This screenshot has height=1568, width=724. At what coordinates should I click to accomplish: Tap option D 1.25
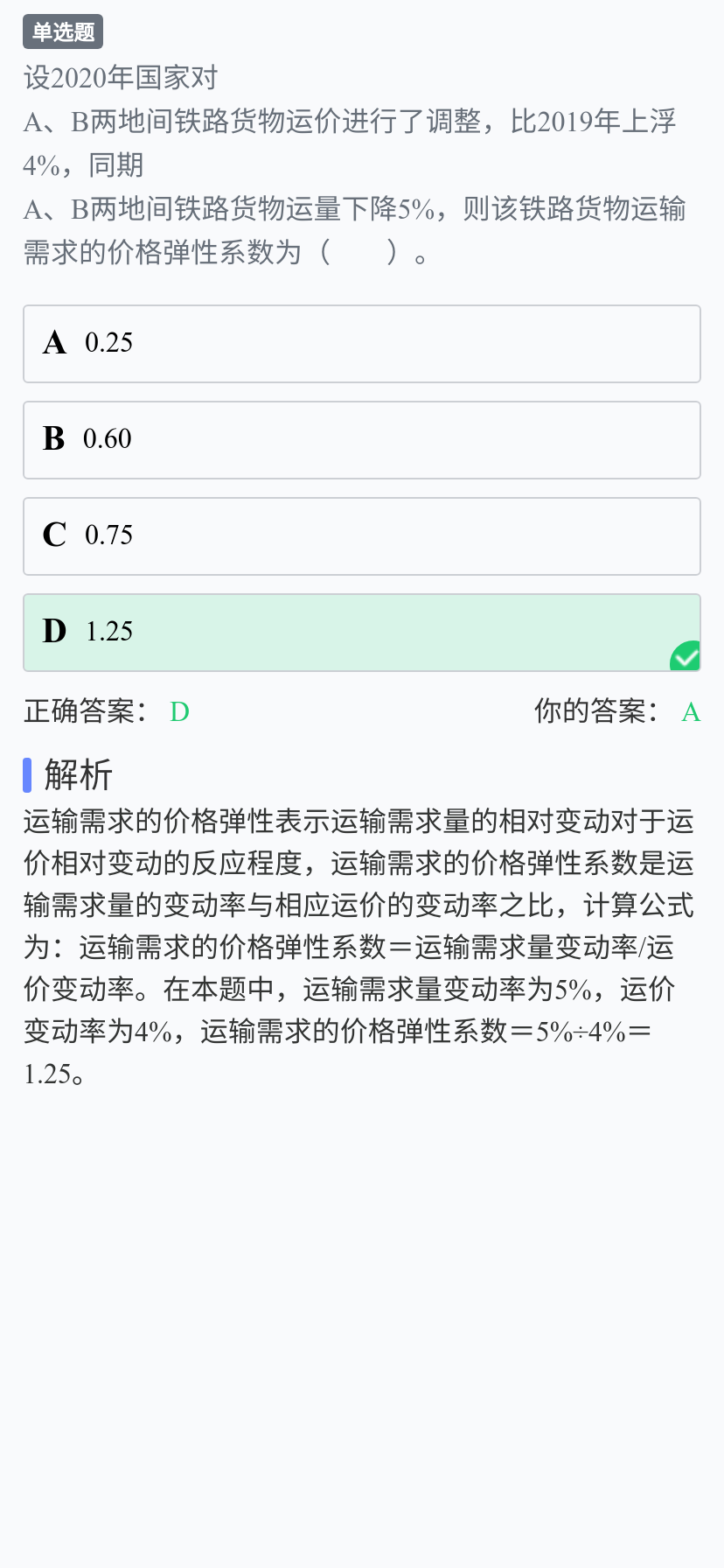click(x=362, y=633)
